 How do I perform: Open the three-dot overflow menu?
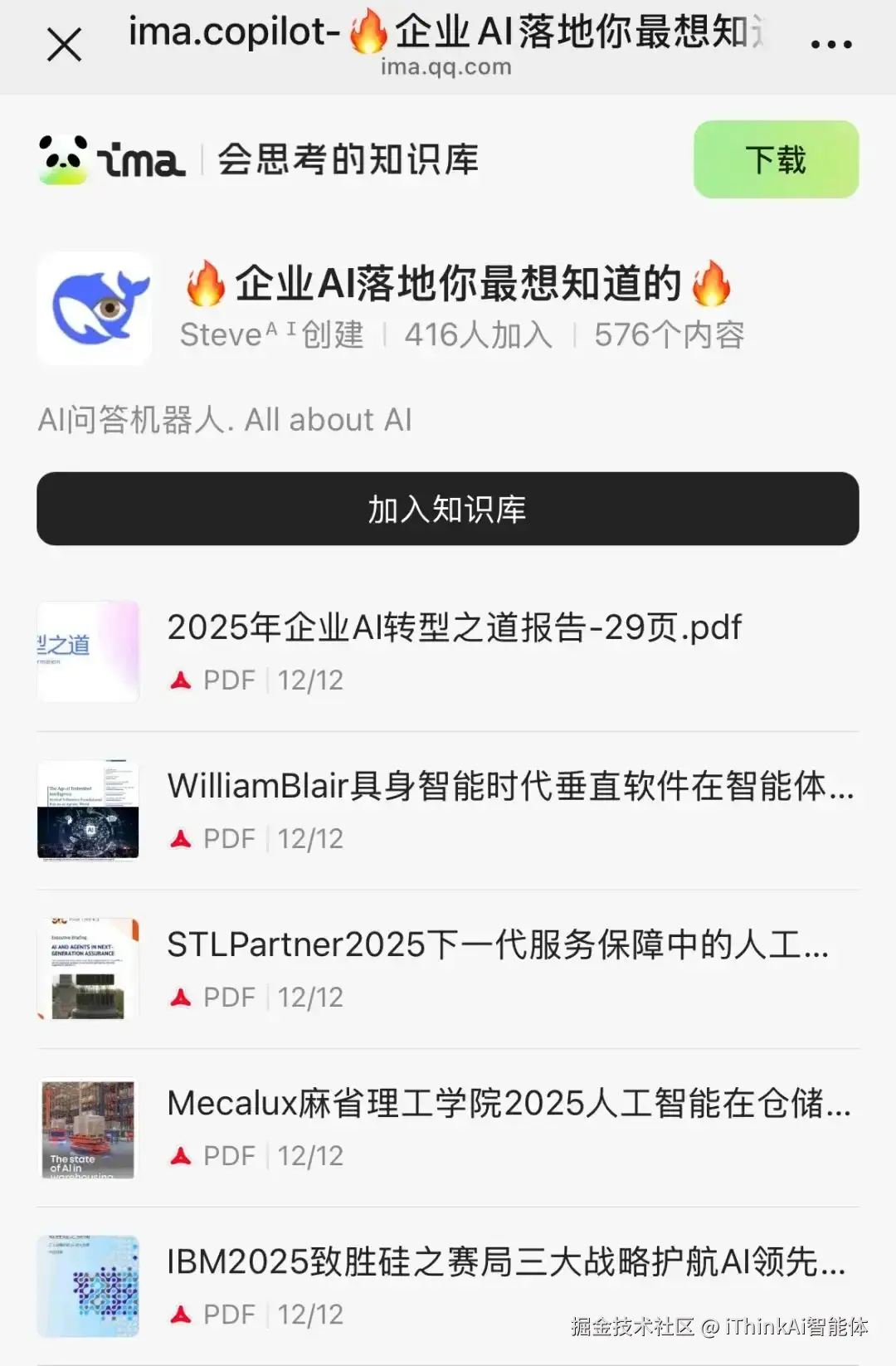pos(831,45)
